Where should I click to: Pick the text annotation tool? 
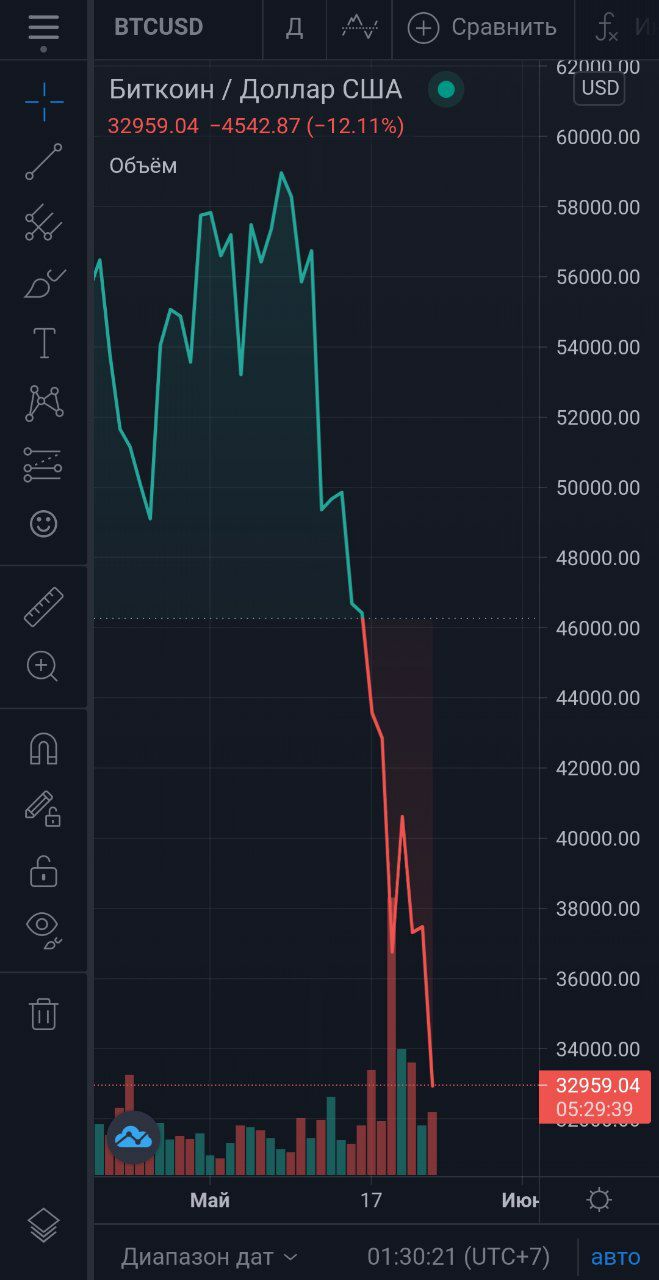point(43,343)
